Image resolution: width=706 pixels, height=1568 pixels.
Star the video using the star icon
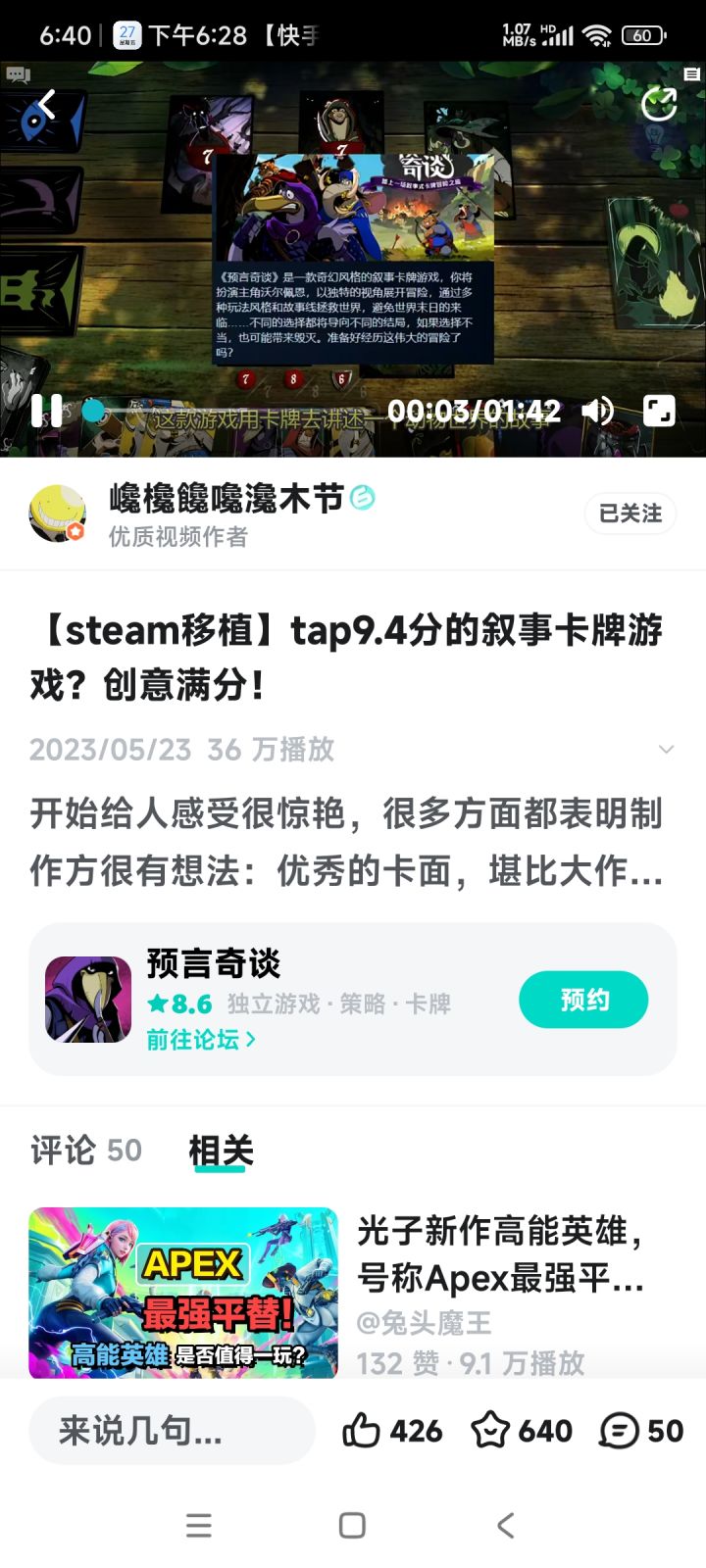(x=488, y=1430)
